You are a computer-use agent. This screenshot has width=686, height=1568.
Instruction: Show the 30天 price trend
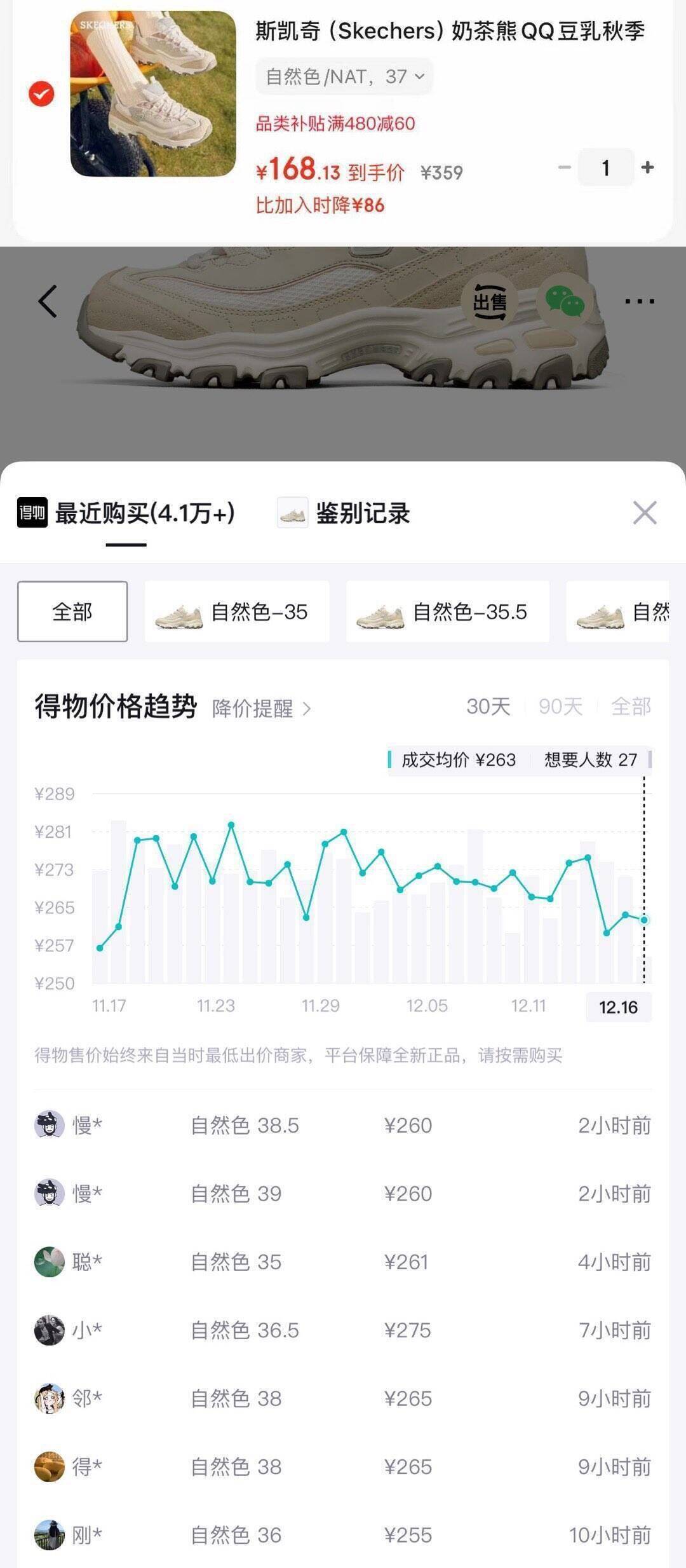(488, 706)
